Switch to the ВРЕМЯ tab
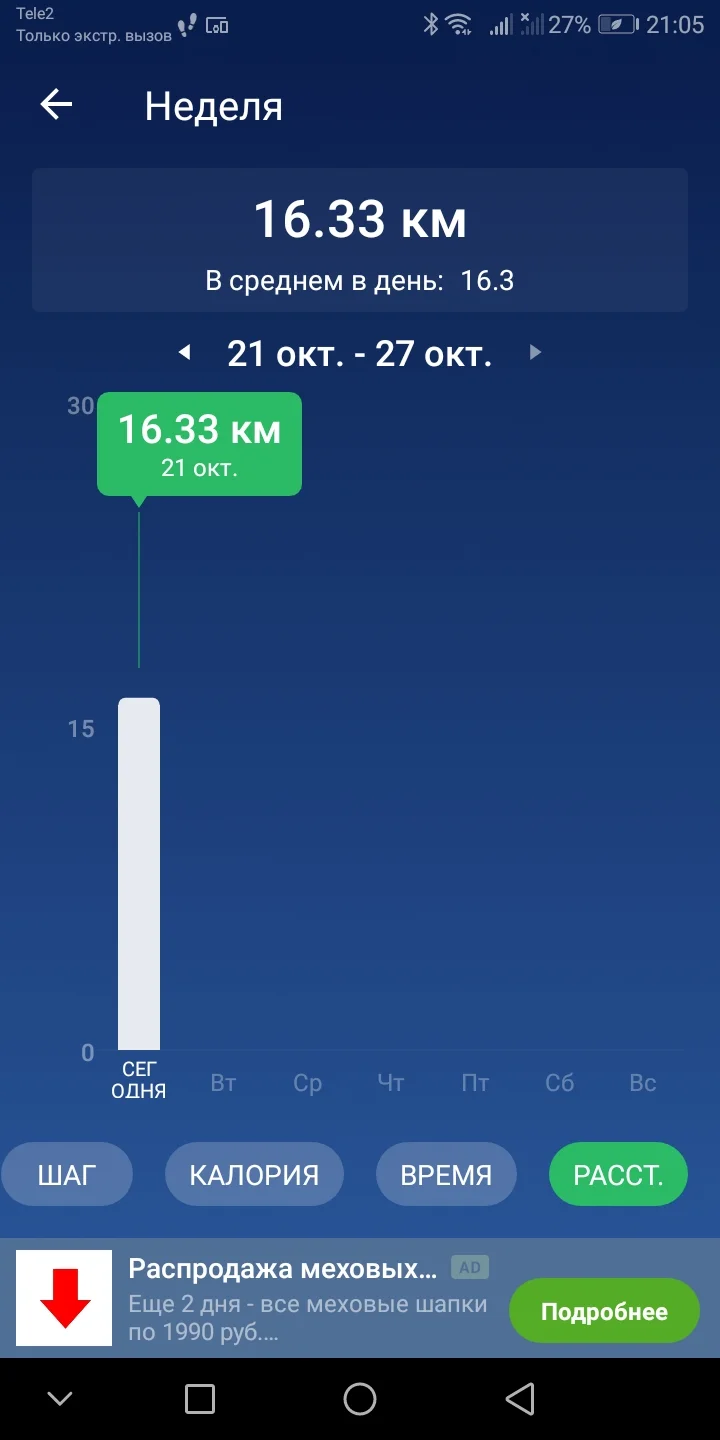720x1440 pixels. click(x=446, y=1174)
